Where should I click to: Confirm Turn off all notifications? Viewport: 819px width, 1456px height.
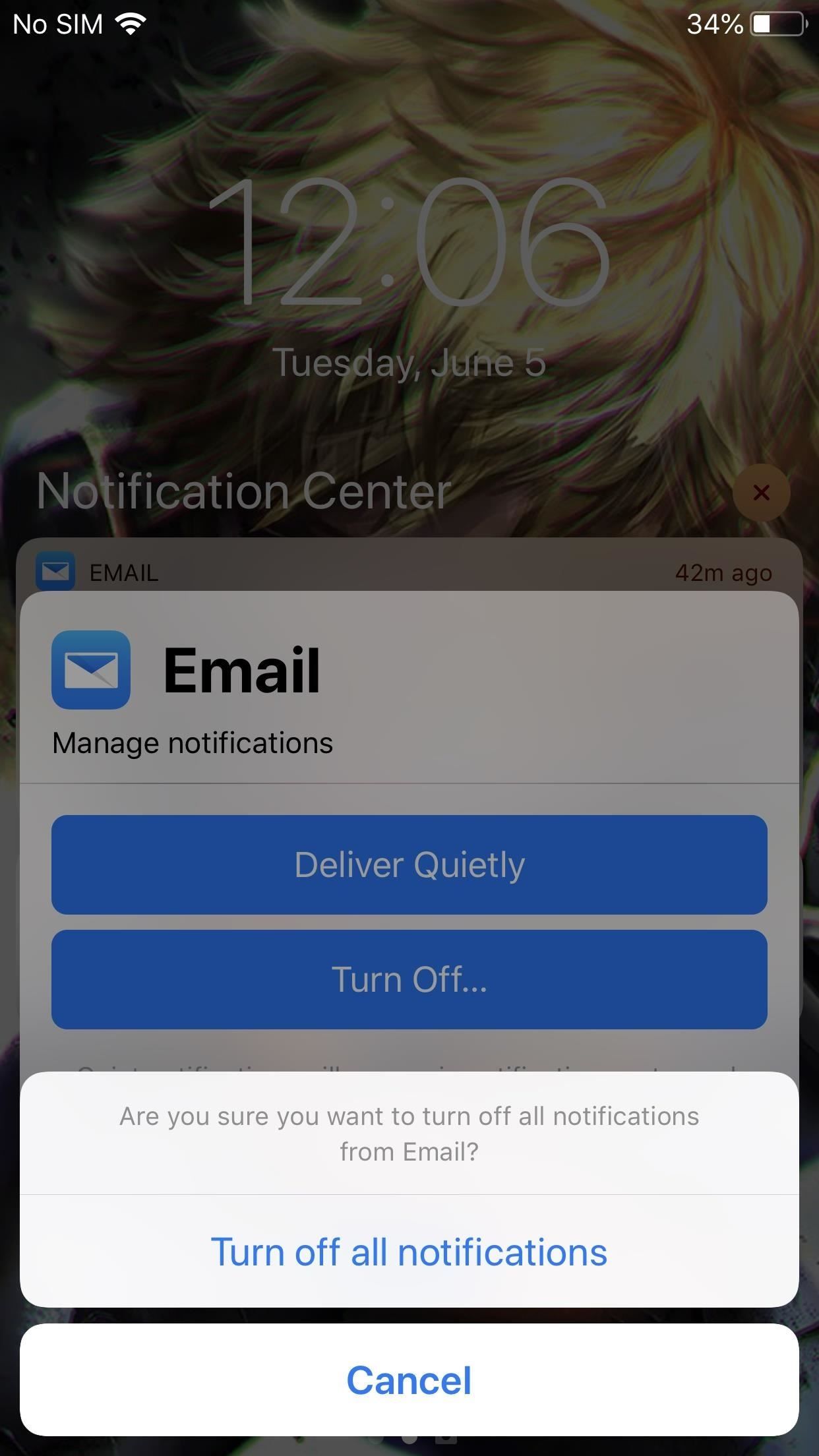click(x=409, y=1252)
